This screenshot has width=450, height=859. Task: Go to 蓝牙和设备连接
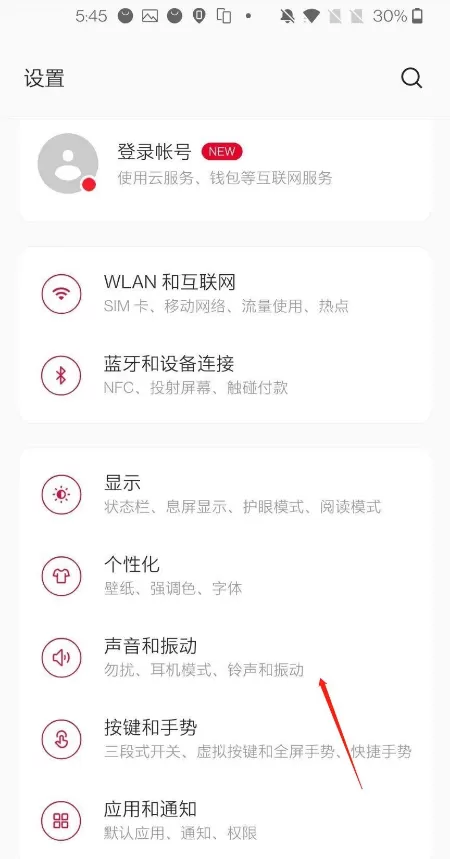click(x=225, y=375)
